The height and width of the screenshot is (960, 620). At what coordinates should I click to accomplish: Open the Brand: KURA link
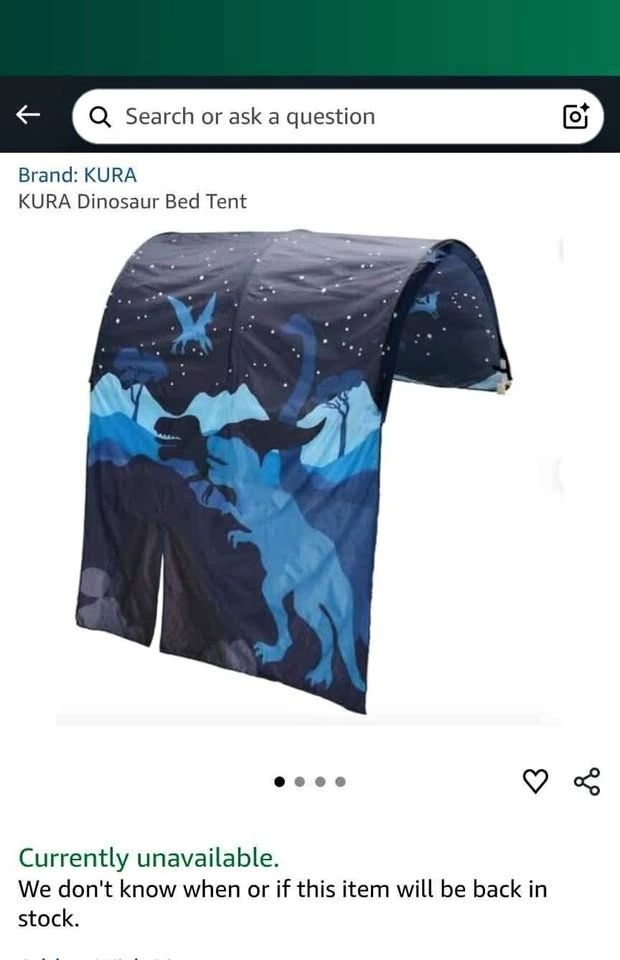pos(77,175)
